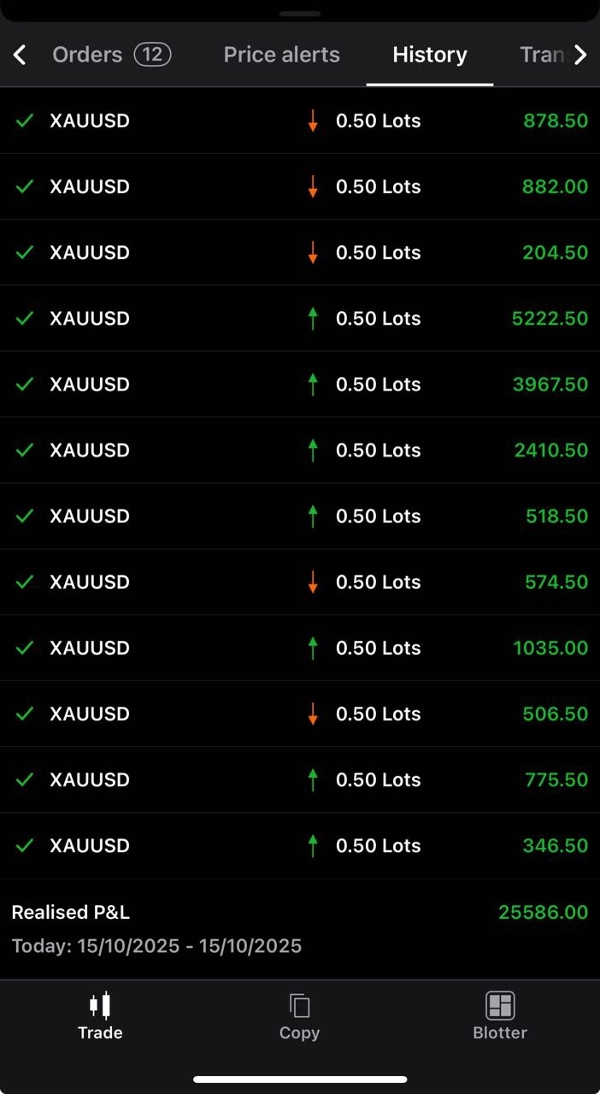Open the partially hidden tab after History
Image resolution: width=600 pixels, height=1094 pixels.
click(543, 55)
